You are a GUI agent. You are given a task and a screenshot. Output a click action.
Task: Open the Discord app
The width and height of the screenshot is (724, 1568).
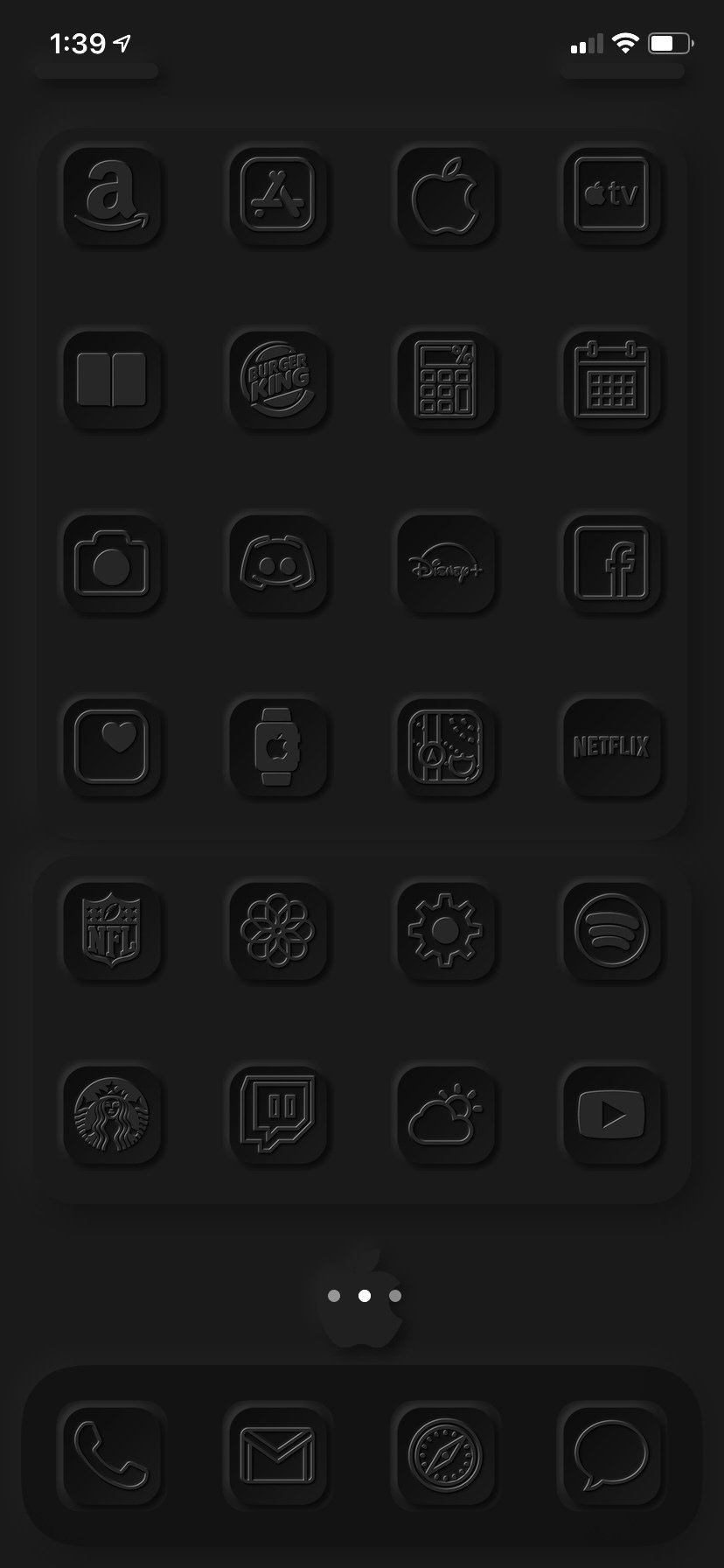(278, 563)
